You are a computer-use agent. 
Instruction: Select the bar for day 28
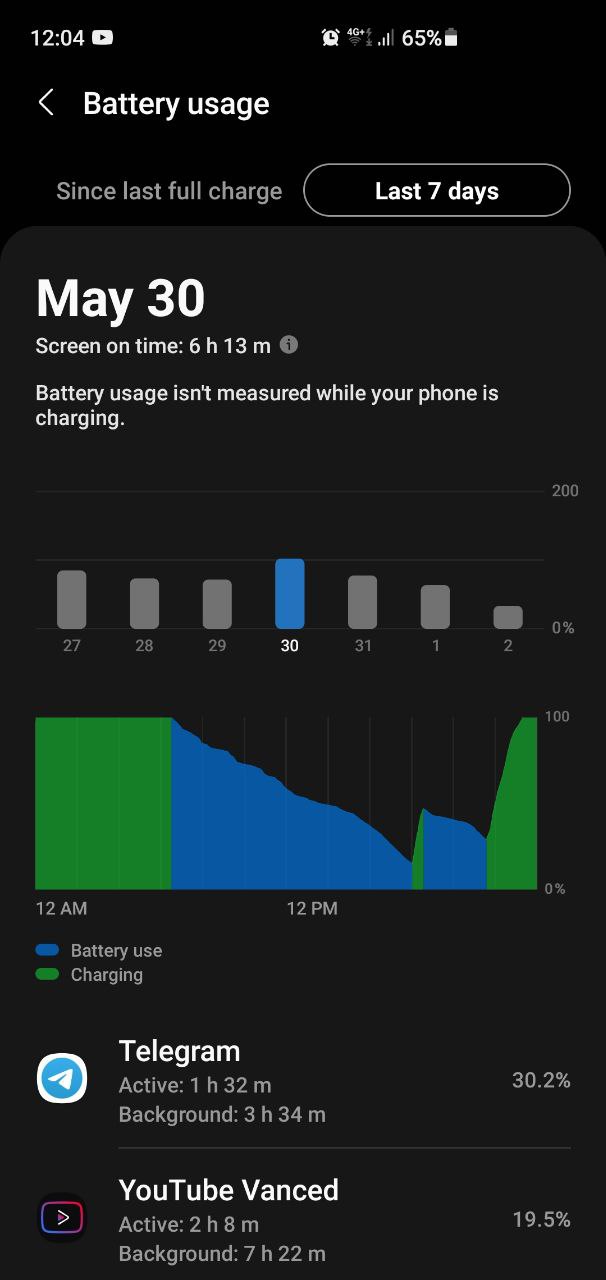pyautogui.click(x=144, y=603)
